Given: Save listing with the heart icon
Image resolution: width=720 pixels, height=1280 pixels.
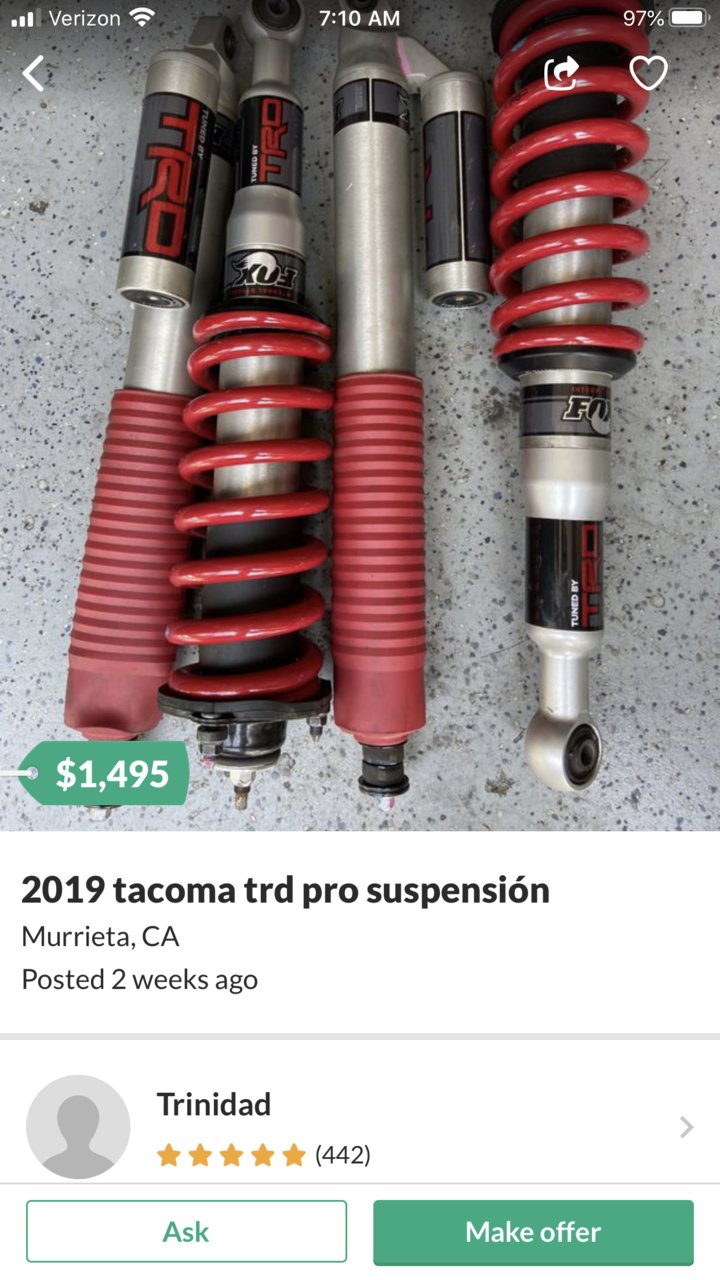Looking at the screenshot, I should pyautogui.click(x=648, y=72).
